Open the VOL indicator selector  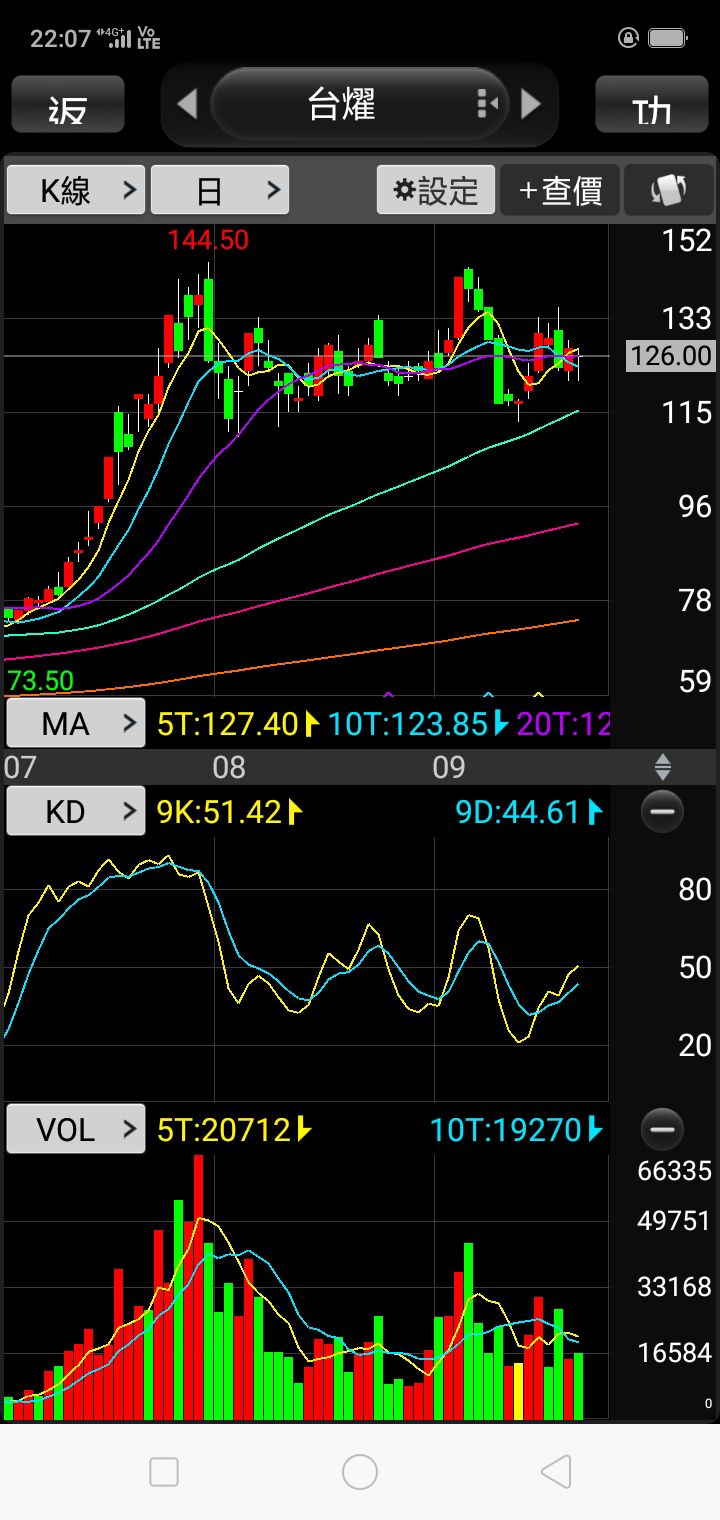(x=76, y=1130)
